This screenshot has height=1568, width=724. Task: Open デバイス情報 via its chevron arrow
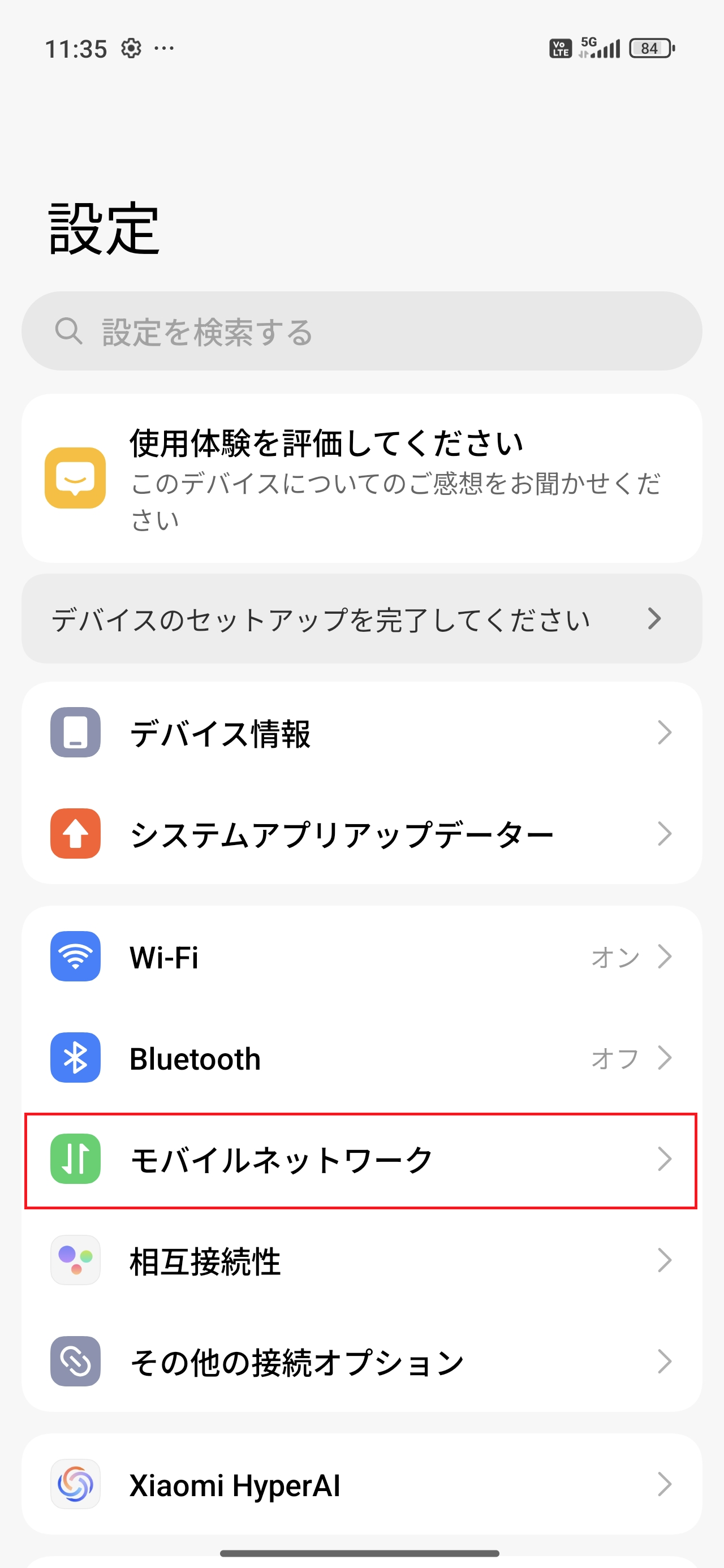point(665,733)
